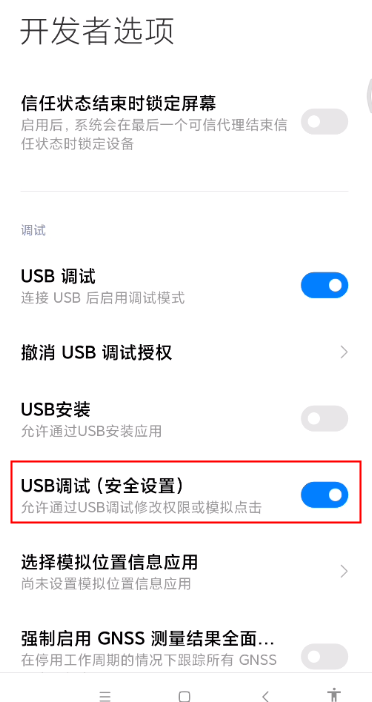
Task: Enable the USB安装 switch
Action: tap(324, 419)
